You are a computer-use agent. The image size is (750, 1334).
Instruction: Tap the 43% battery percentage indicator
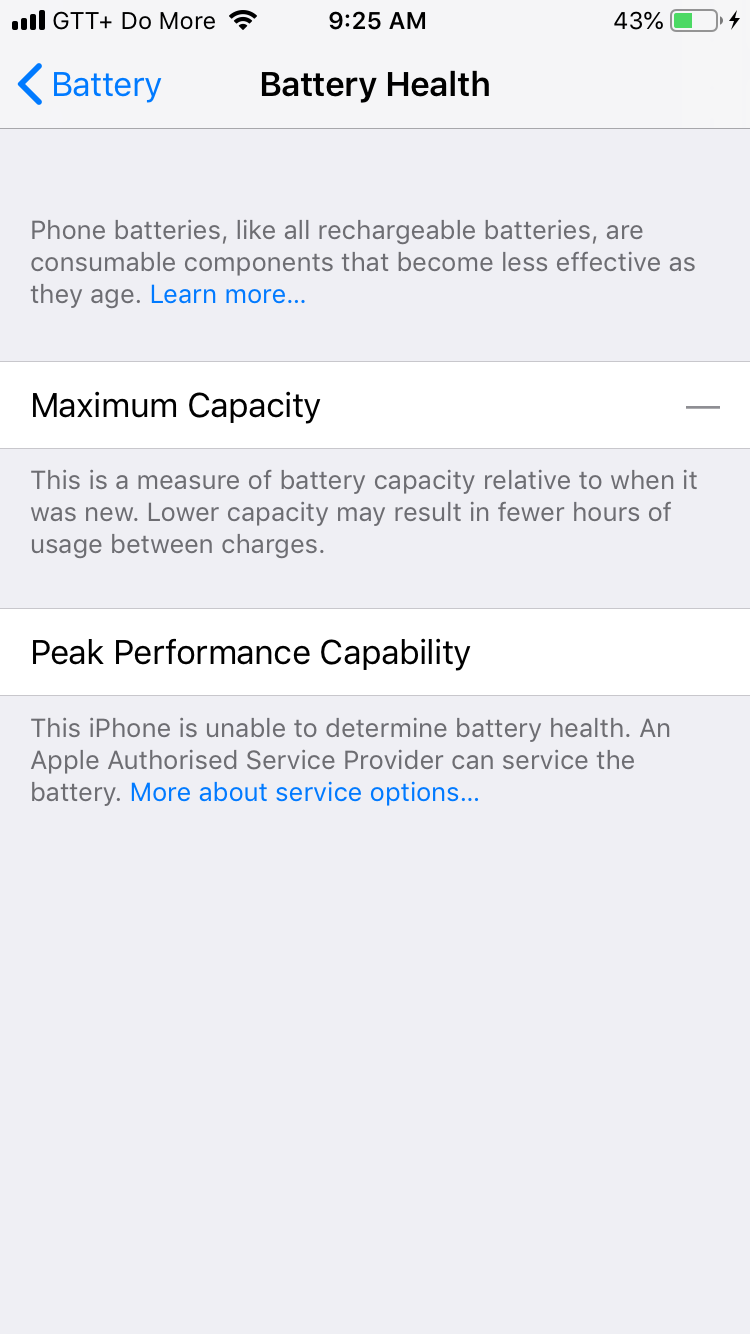[x=638, y=20]
